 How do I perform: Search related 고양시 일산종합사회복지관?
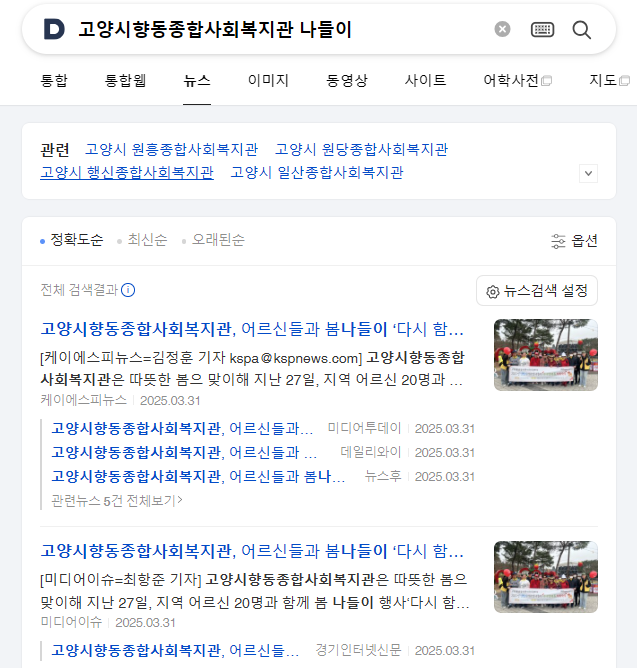click(317, 172)
